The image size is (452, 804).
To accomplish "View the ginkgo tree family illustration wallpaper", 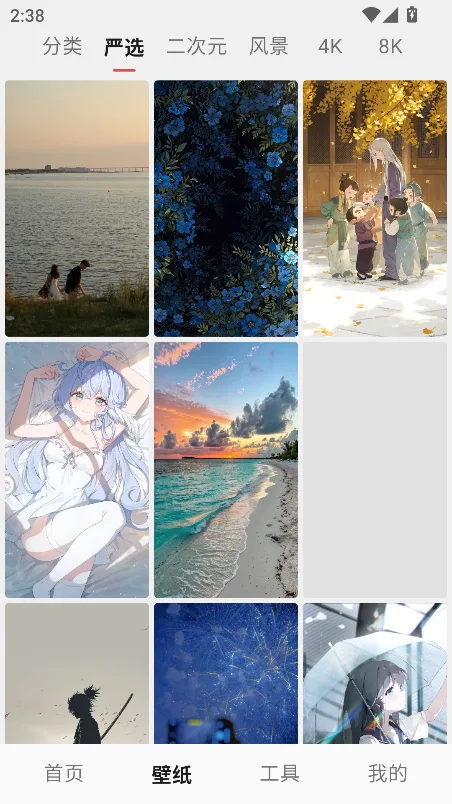I will [x=375, y=208].
